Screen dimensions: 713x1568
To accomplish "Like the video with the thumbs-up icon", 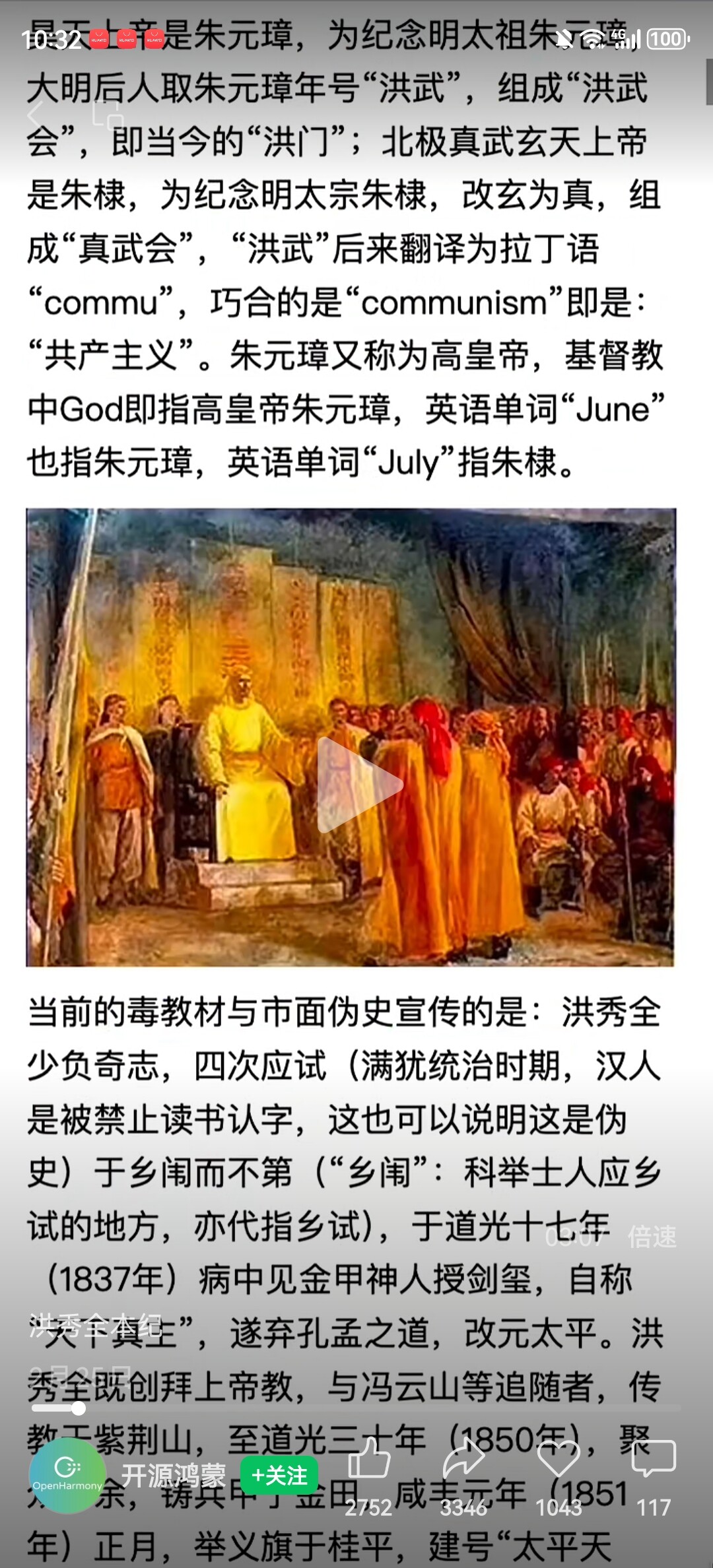I will [x=368, y=1459].
